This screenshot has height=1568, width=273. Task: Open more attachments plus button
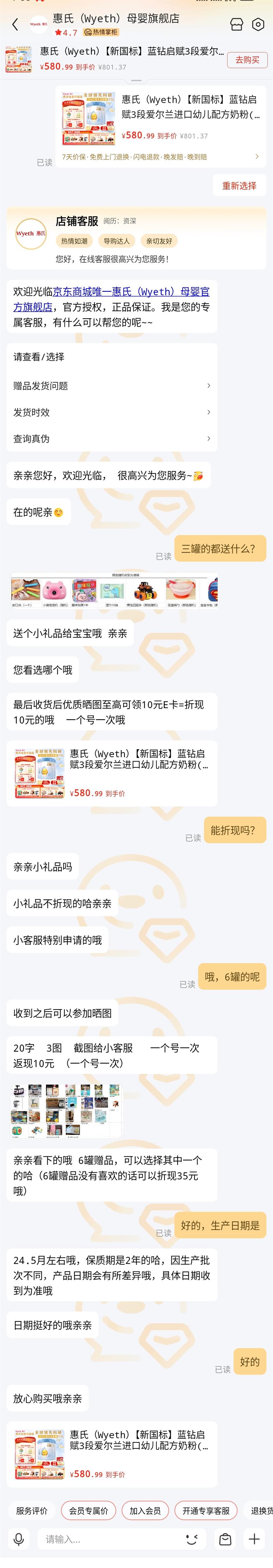coord(255,1539)
